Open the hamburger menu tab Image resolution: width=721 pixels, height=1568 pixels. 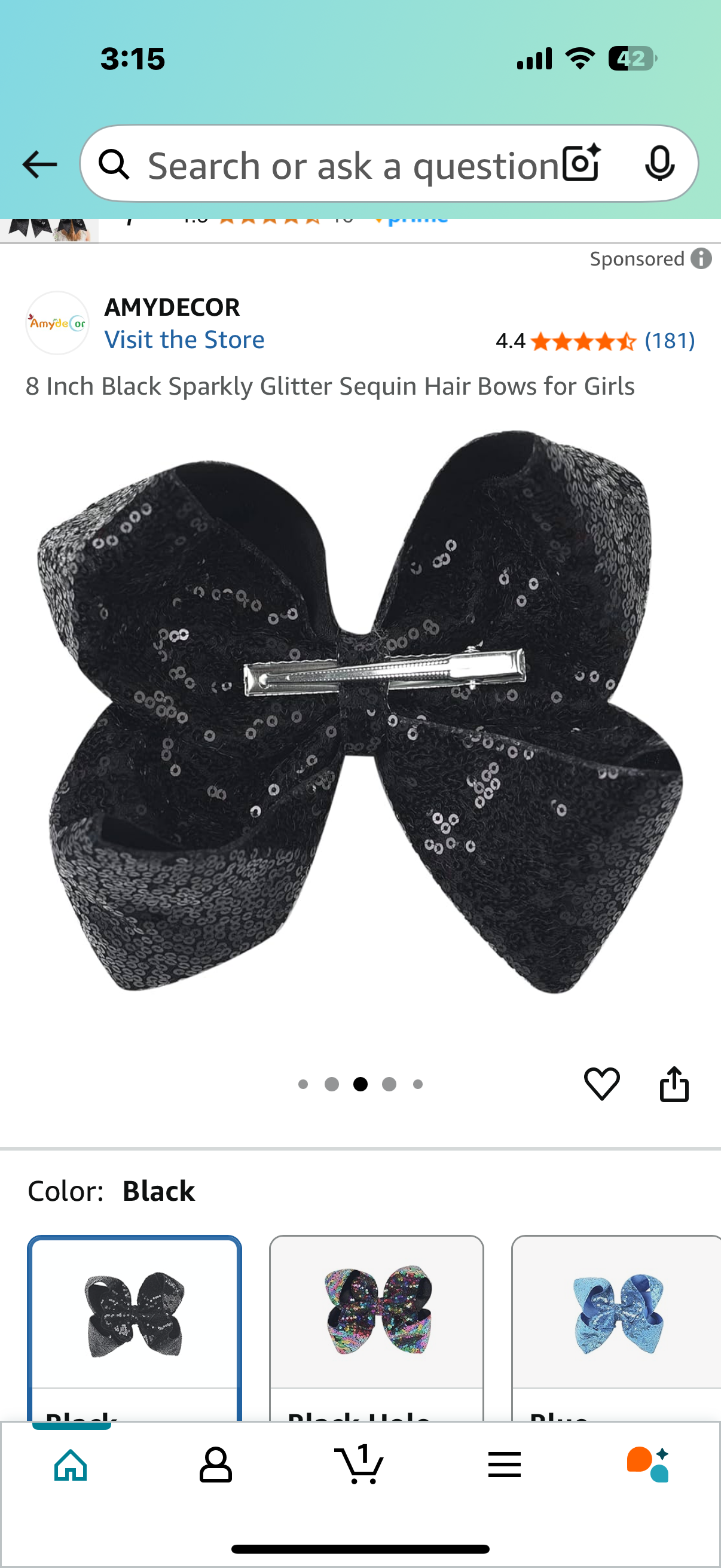coord(505,1465)
